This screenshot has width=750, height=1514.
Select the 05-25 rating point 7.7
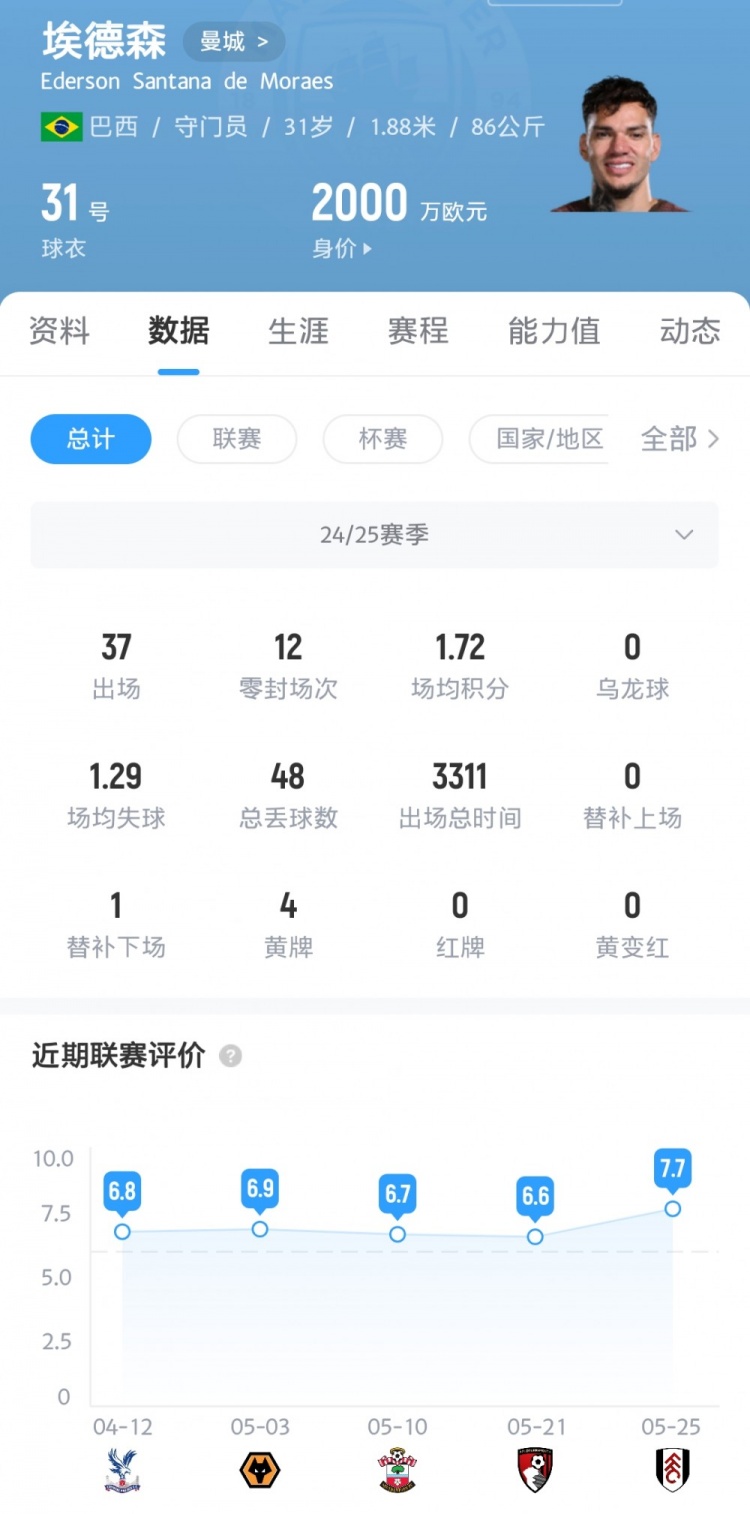click(672, 1208)
